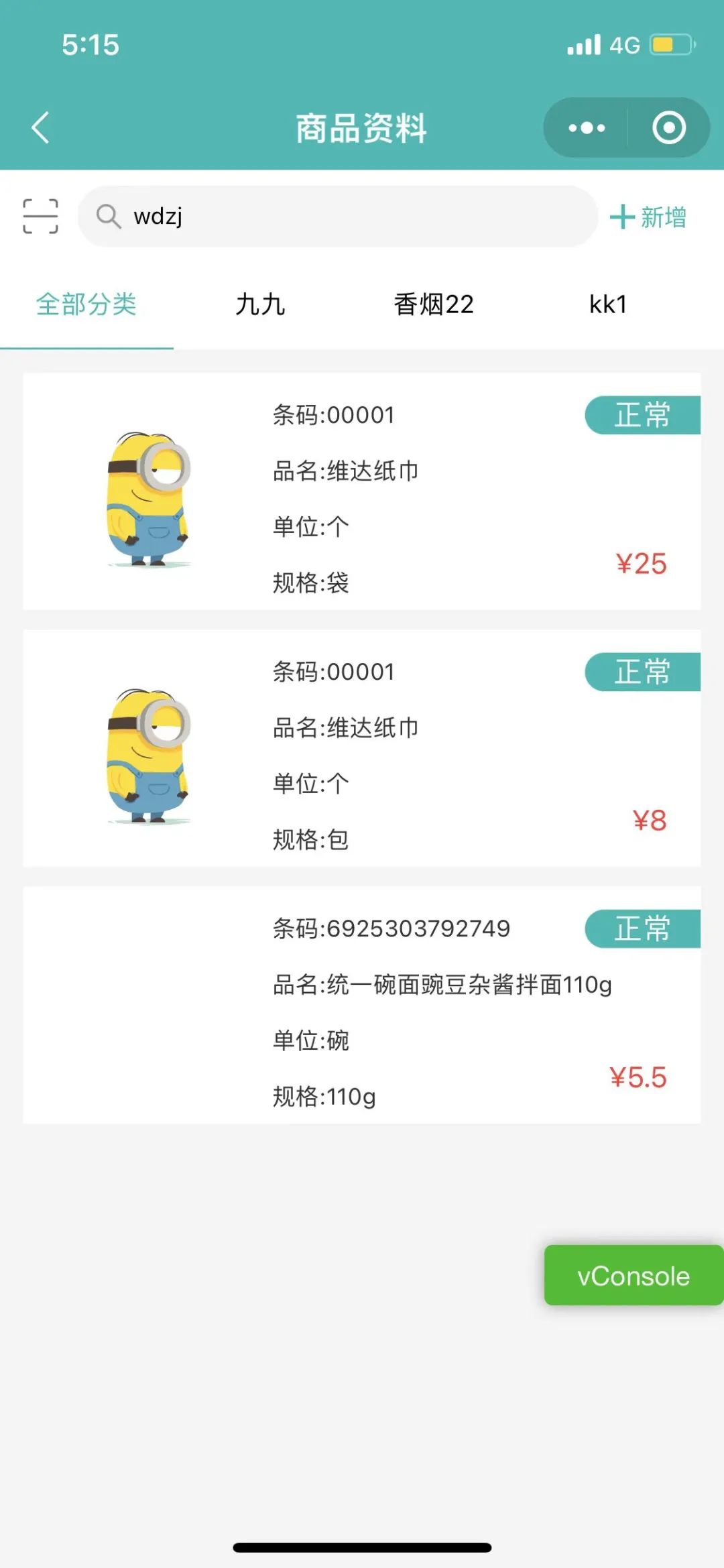Scan a barcode with the scan icon
The width and height of the screenshot is (724, 1568).
point(40,216)
